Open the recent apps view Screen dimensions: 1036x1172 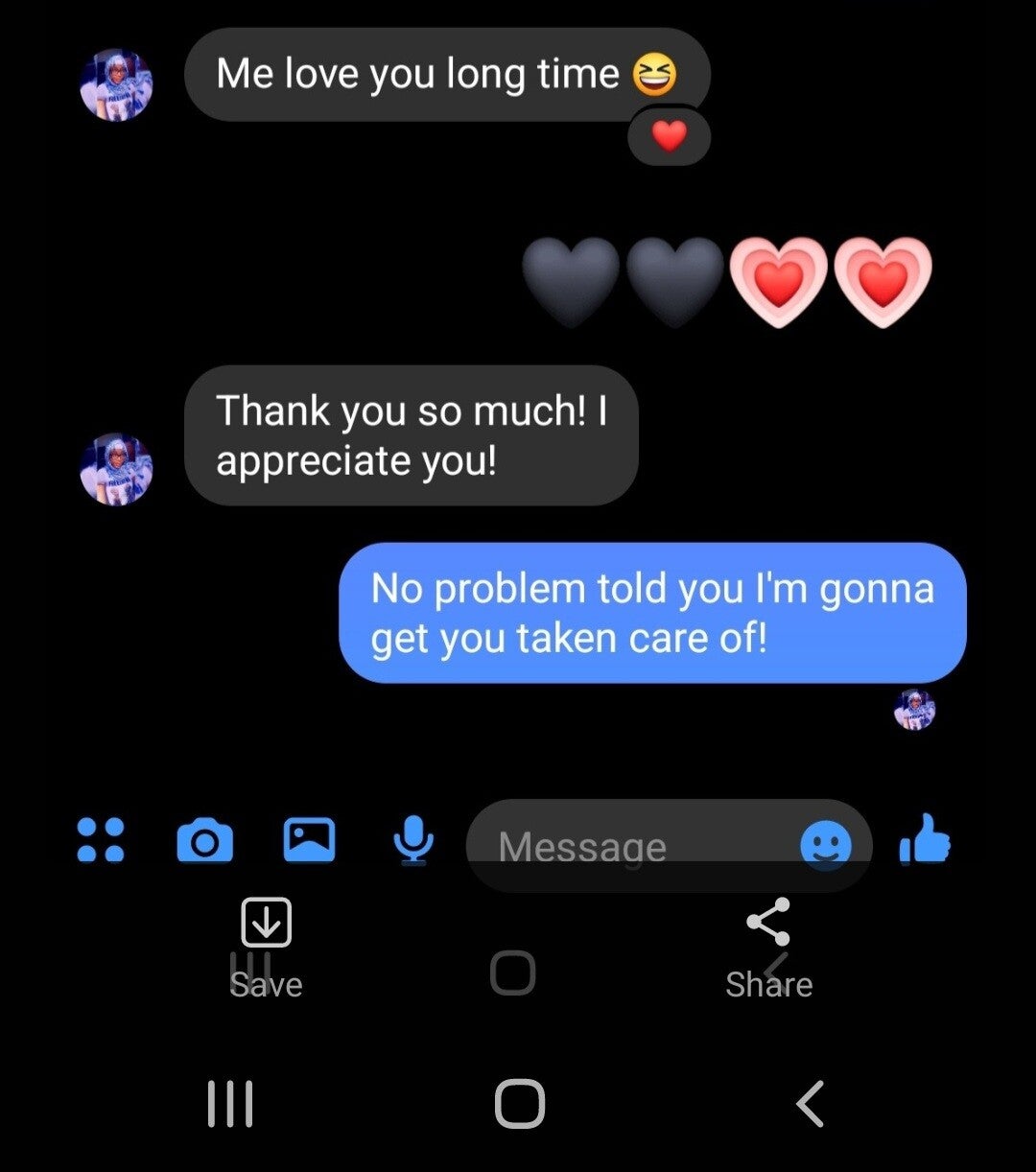[230, 1103]
